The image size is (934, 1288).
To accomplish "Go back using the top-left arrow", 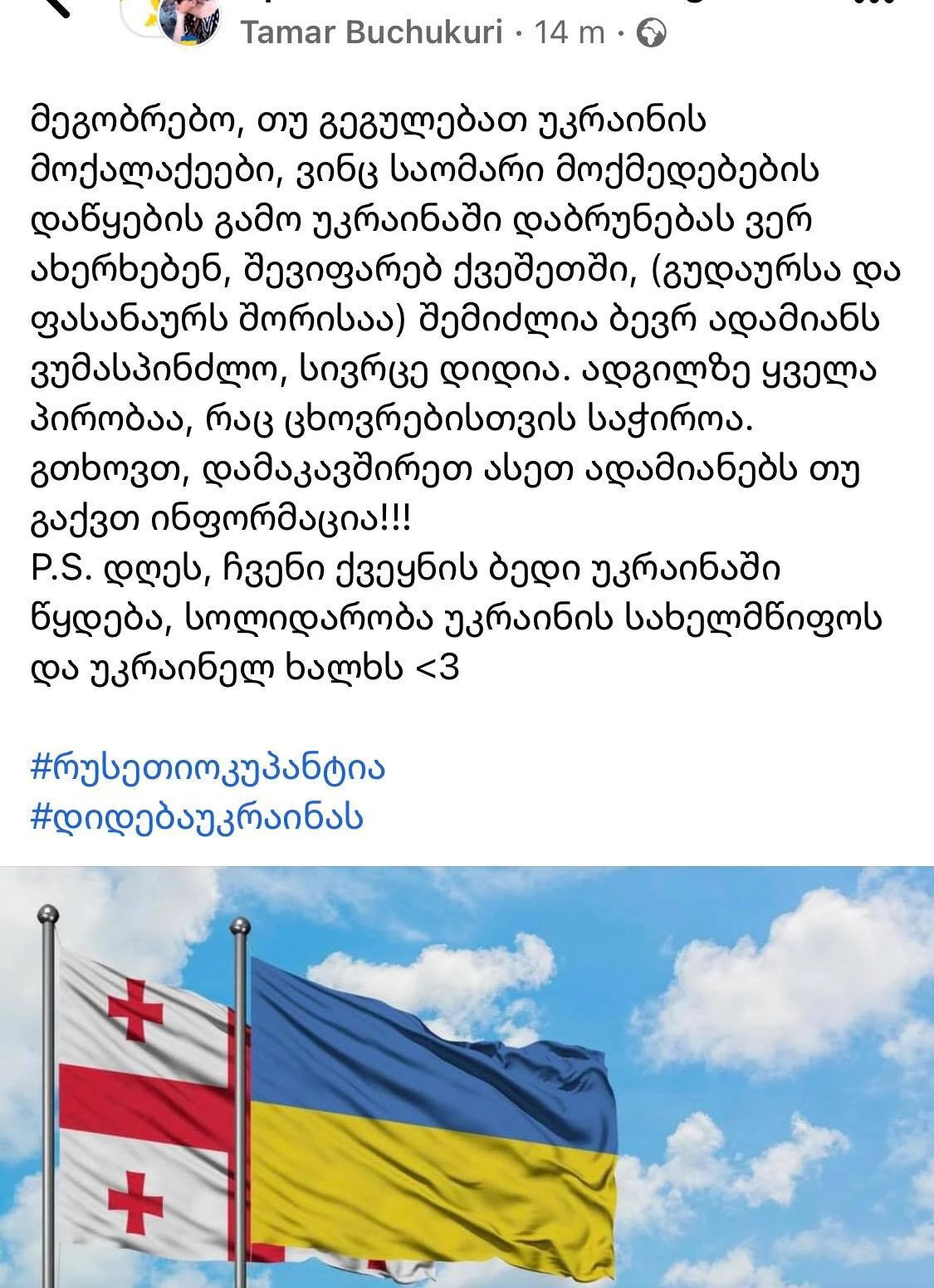I will pos(60,7).
